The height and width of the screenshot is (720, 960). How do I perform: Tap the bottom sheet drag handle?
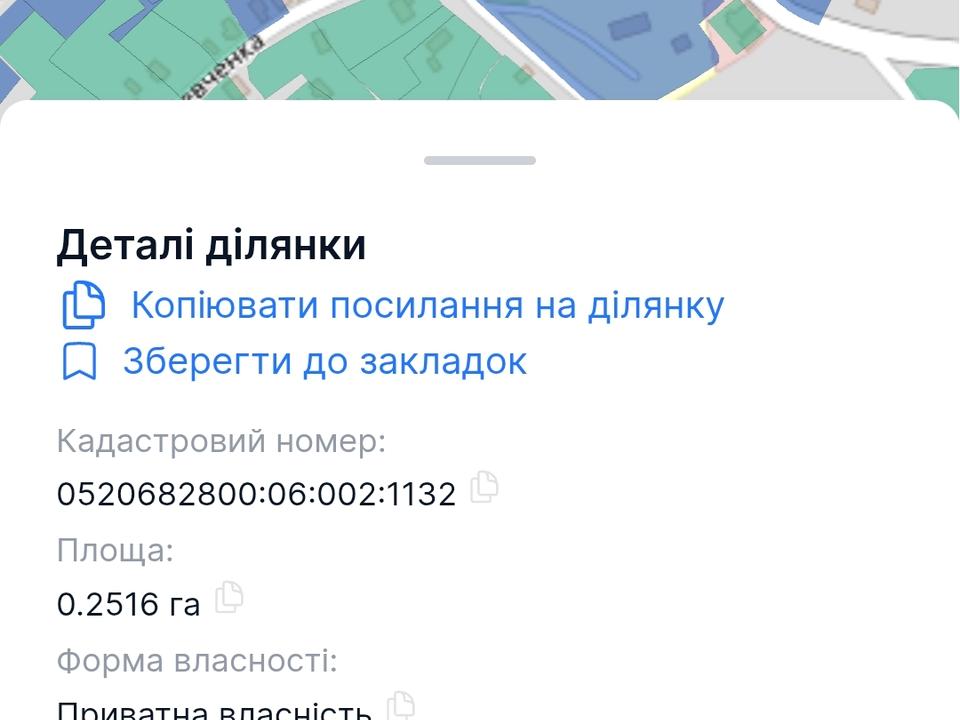click(x=480, y=160)
